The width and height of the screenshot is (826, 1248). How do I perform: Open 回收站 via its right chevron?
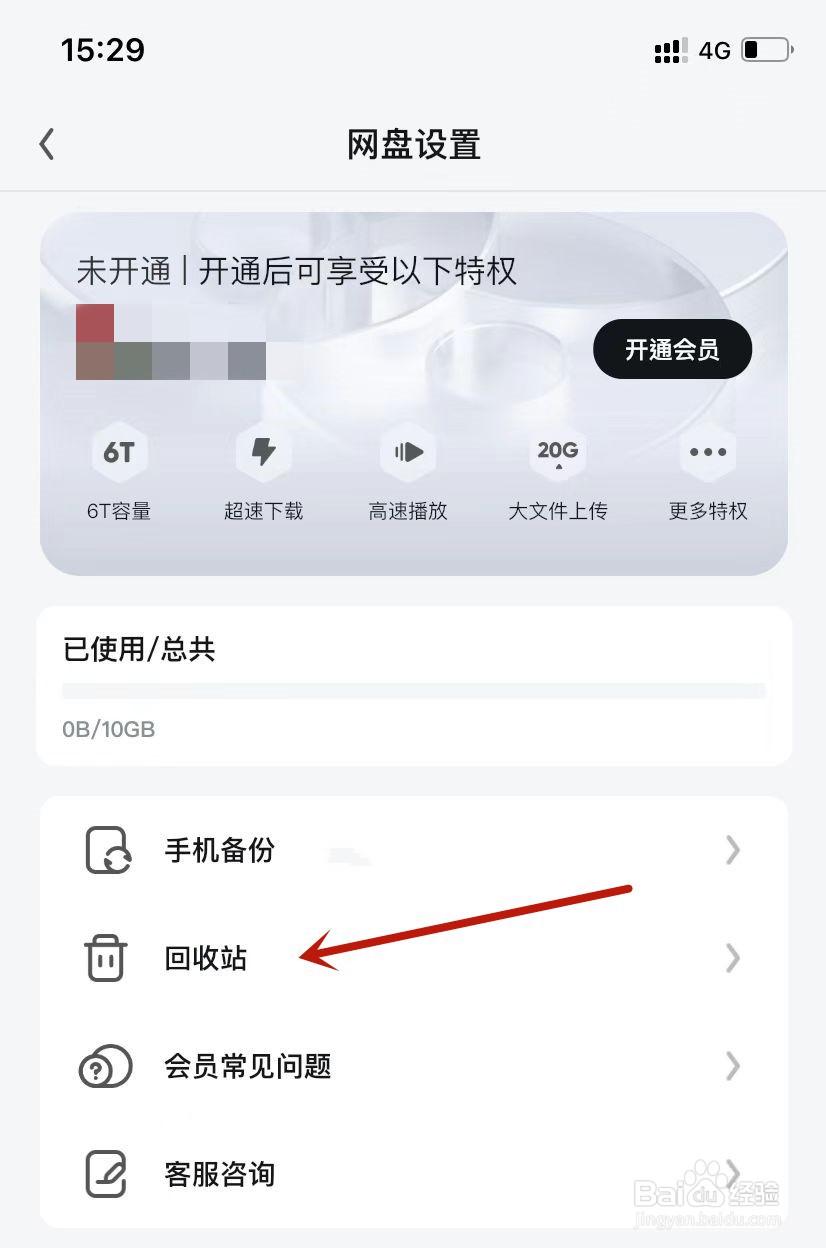(733, 958)
